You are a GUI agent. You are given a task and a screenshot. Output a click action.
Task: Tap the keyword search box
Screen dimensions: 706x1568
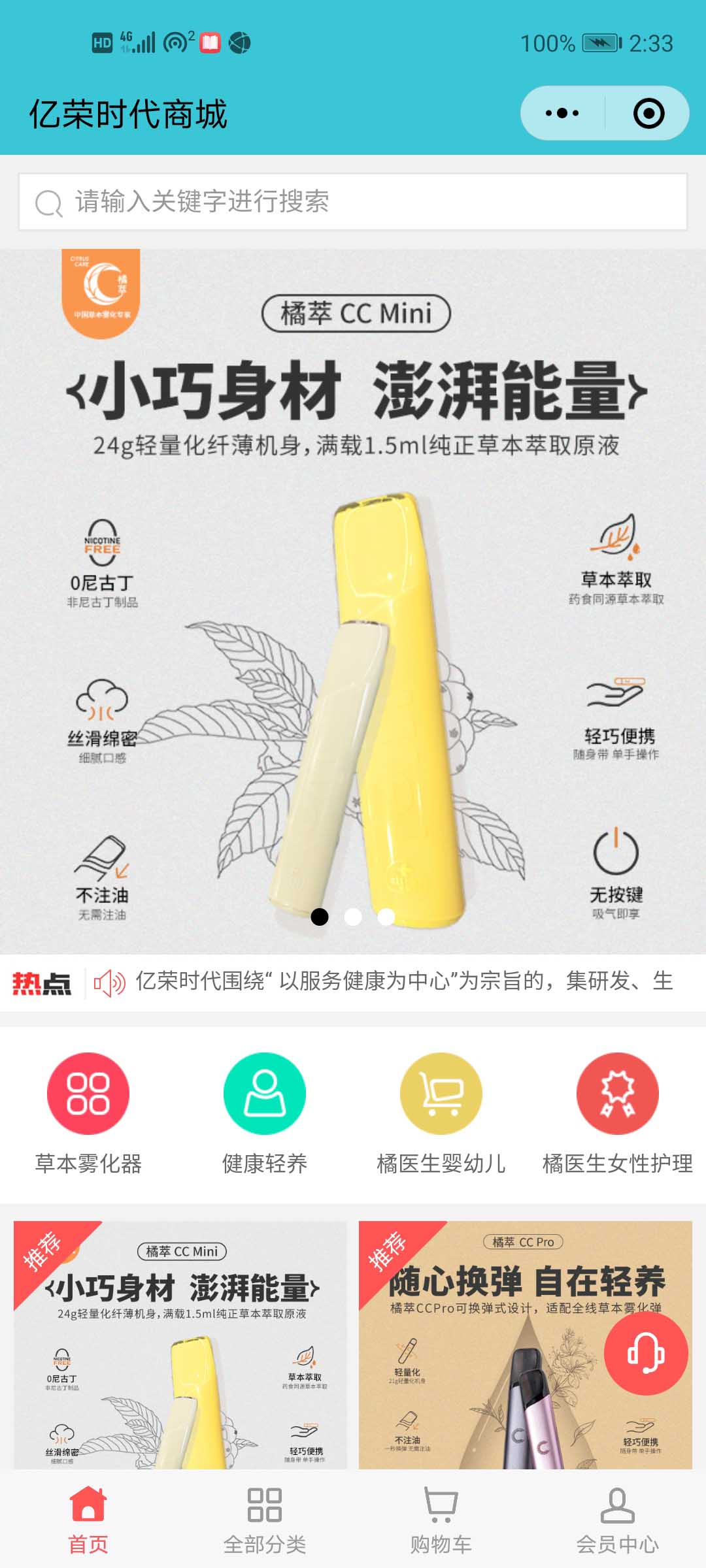tap(353, 202)
